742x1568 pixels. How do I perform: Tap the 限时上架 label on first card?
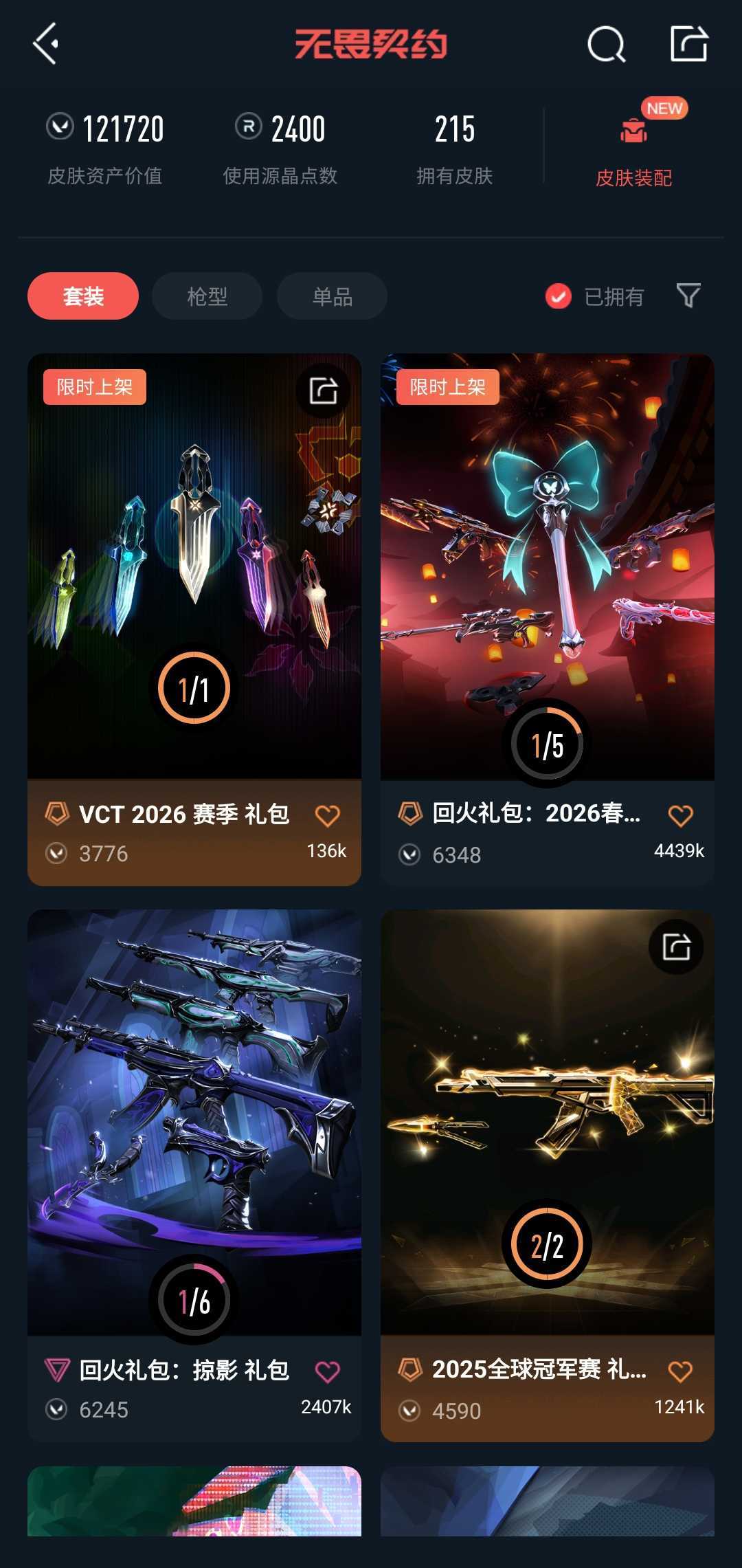tap(95, 387)
